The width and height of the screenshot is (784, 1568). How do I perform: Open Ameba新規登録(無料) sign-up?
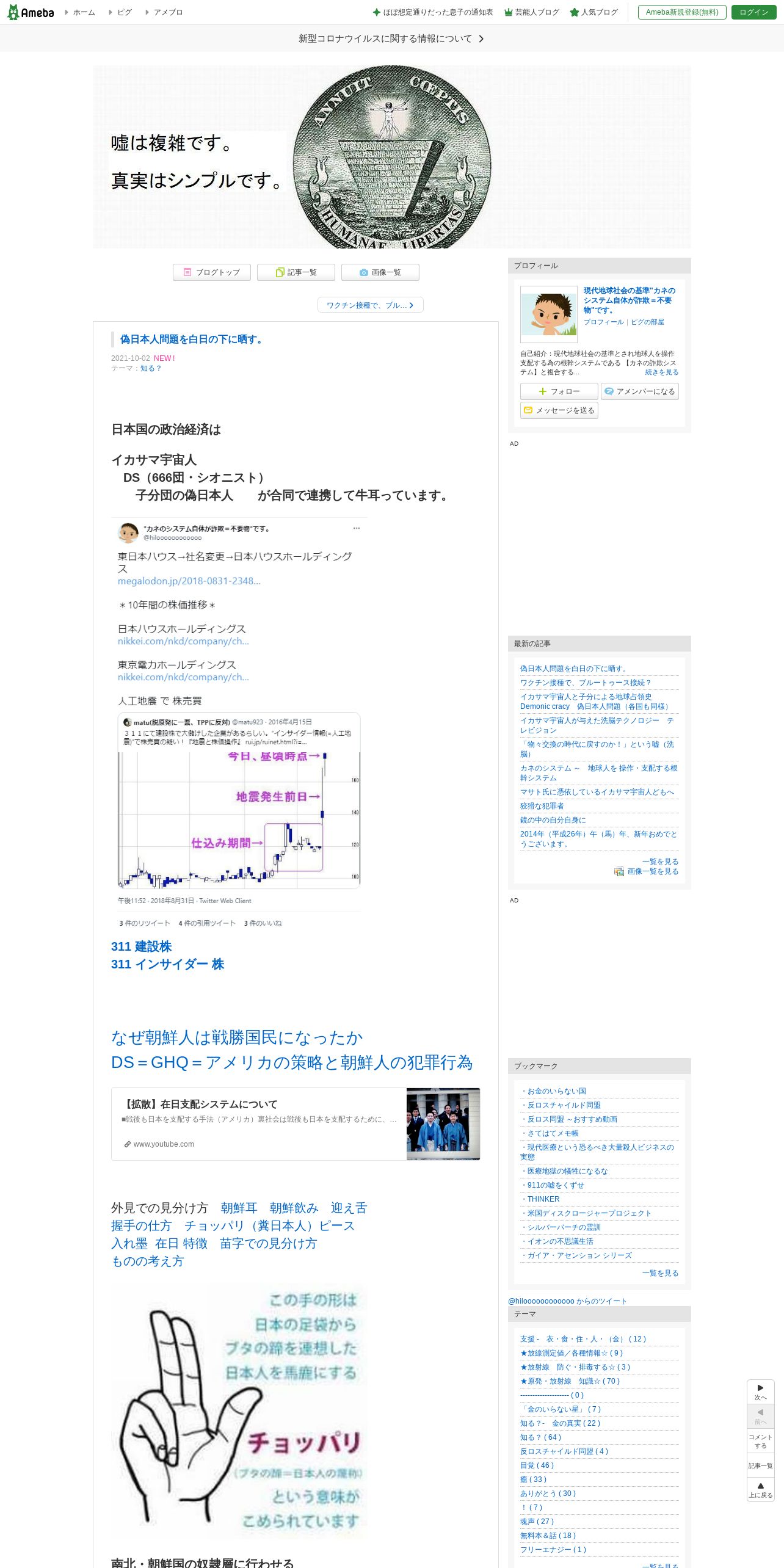click(682, 12)
